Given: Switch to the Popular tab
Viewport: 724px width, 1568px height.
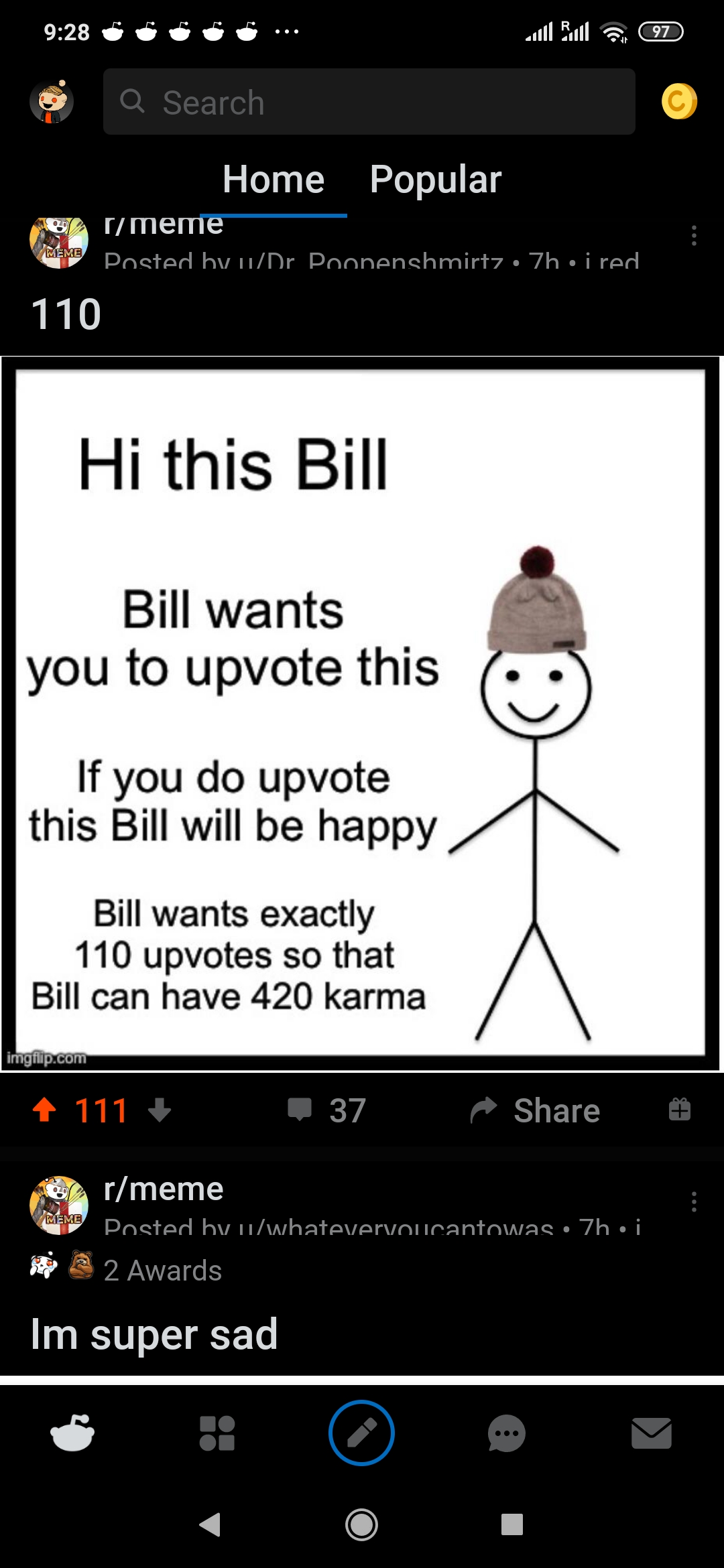Looking at the screenshot, I should pos(435,180).
